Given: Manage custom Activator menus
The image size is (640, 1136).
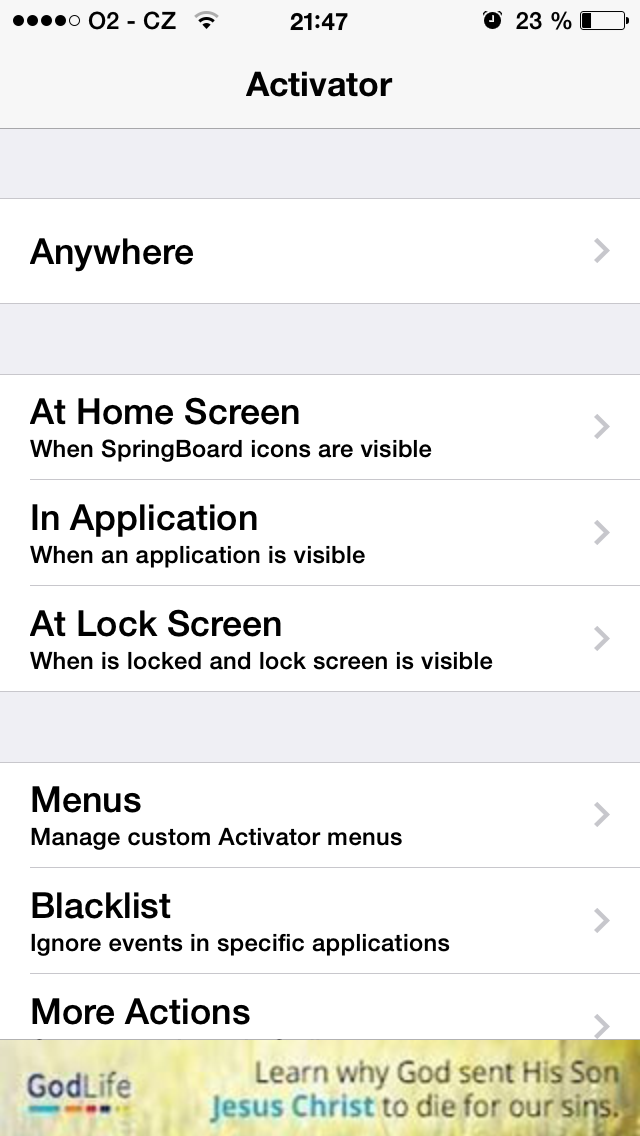Looking at the screenshot, I should [320, 814].
